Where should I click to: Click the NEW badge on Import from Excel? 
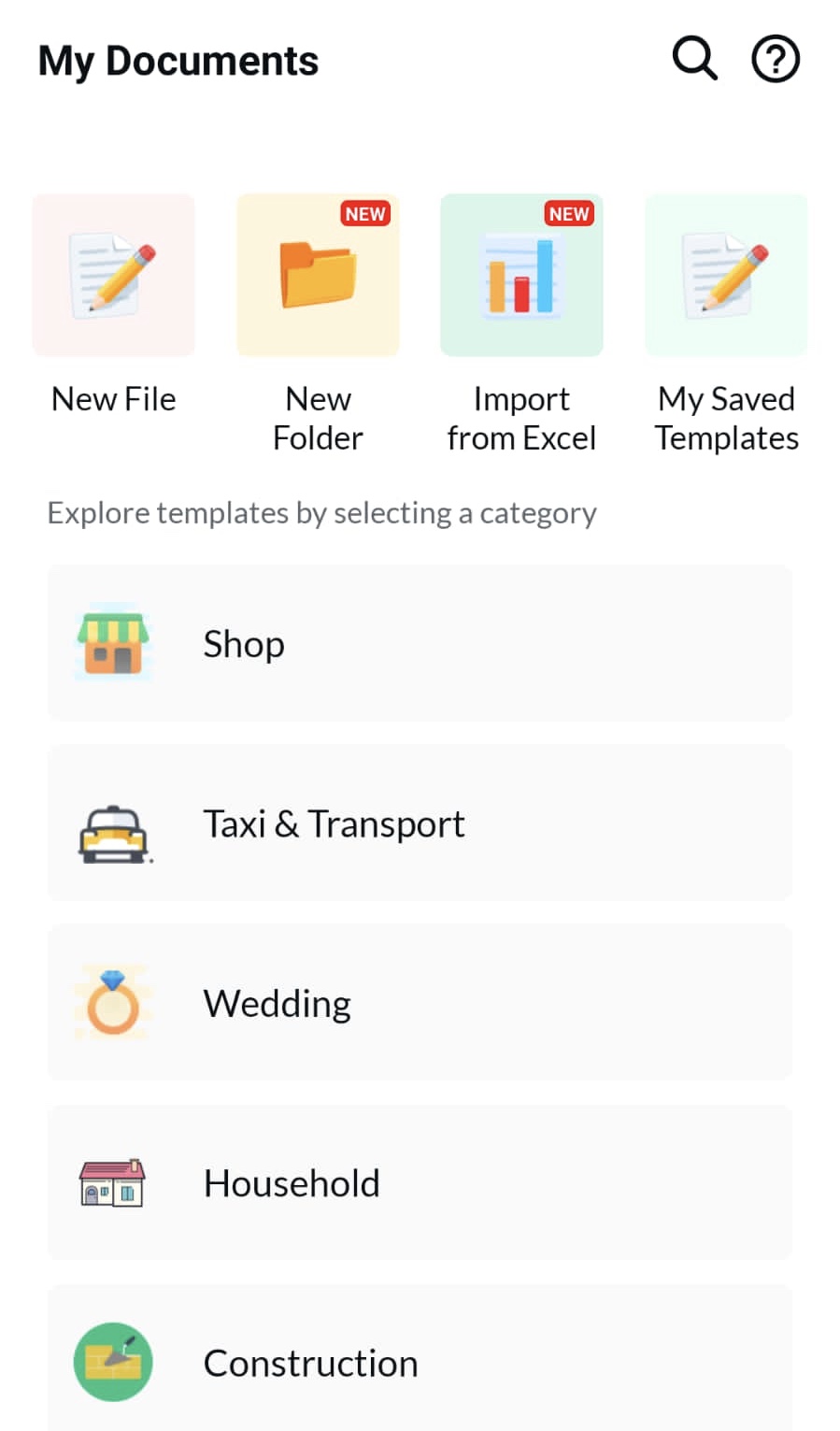tap(568, 214)
